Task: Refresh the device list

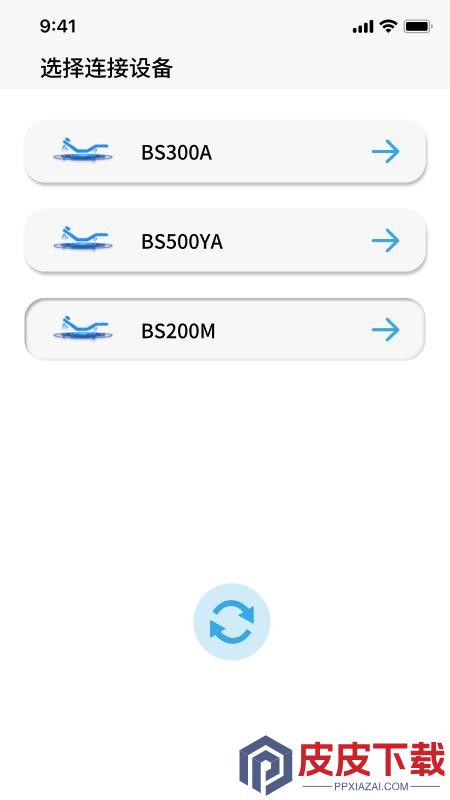Action: pyautogui.click(x=232, y=621)
